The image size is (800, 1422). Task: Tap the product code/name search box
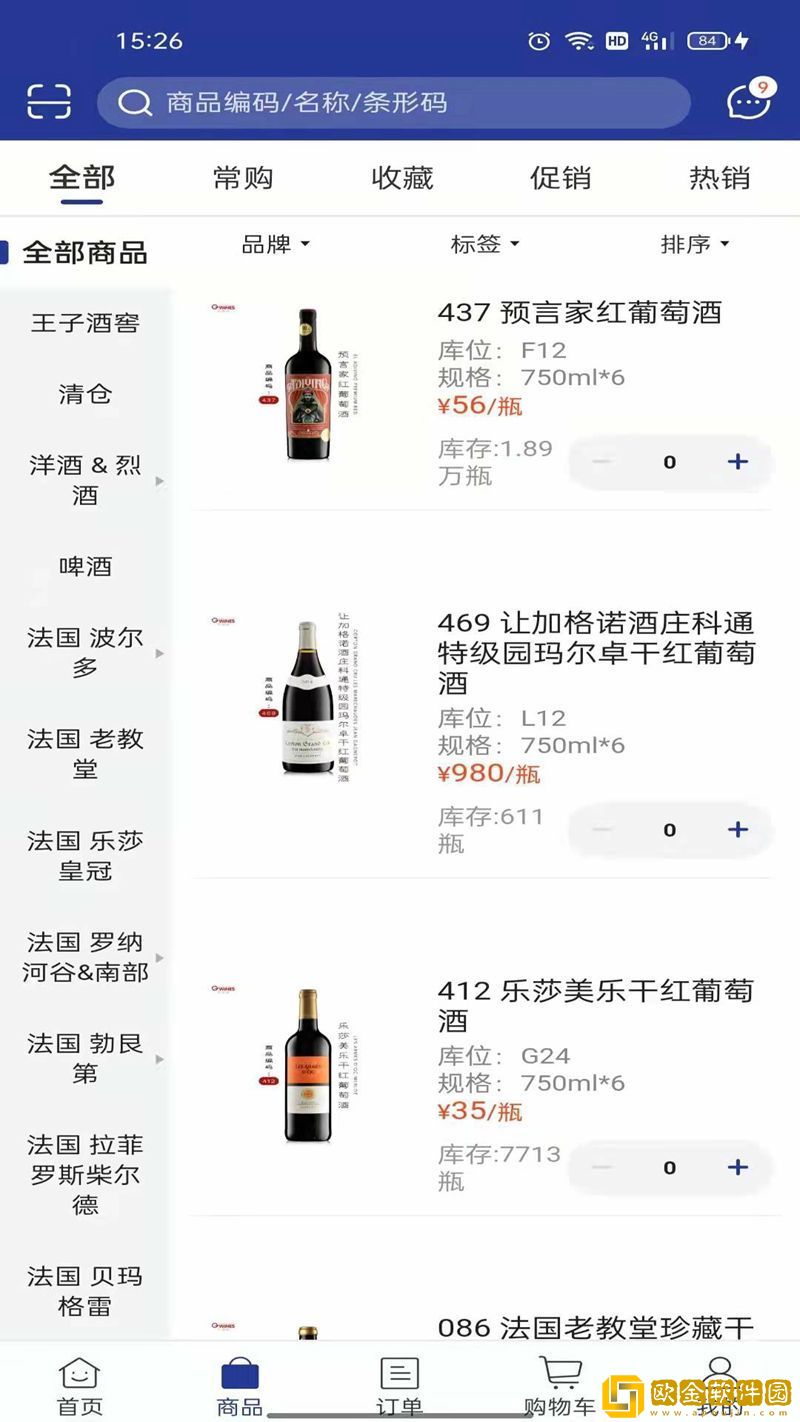point(394,103)
